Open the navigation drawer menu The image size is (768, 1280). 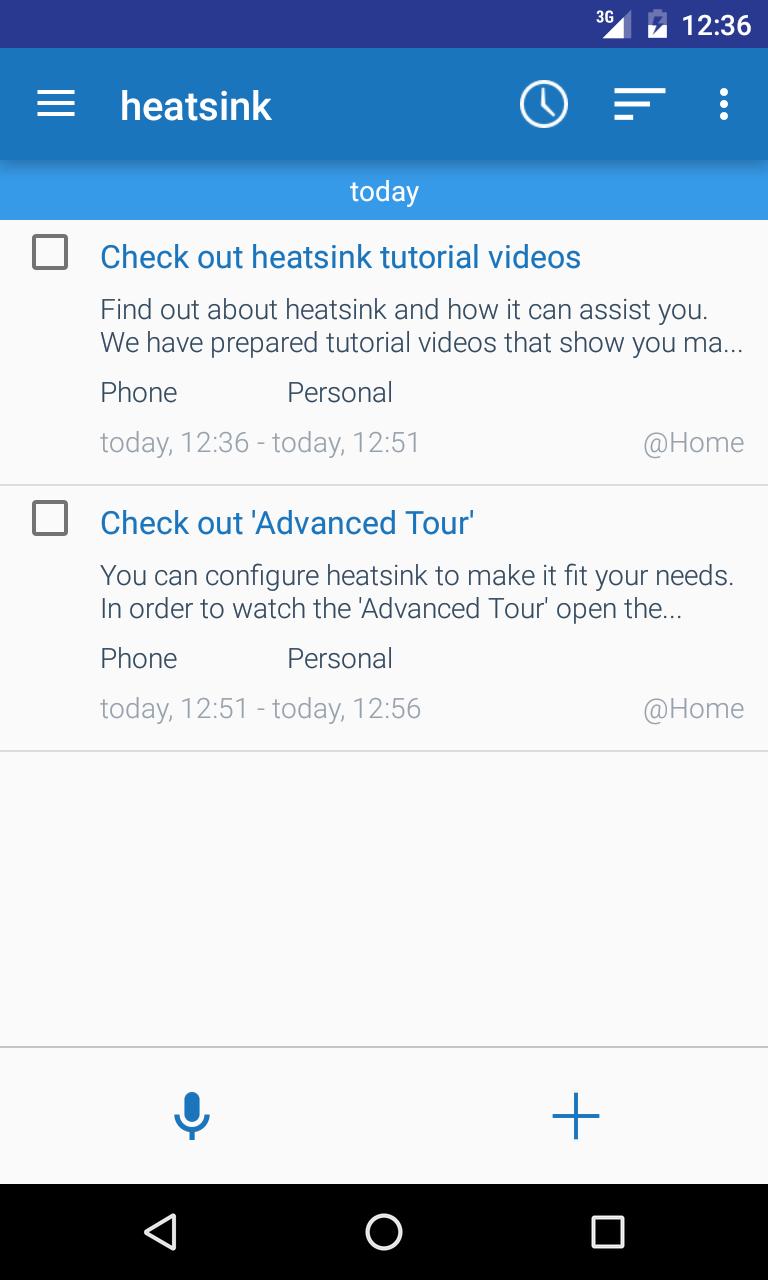[56, 104]
